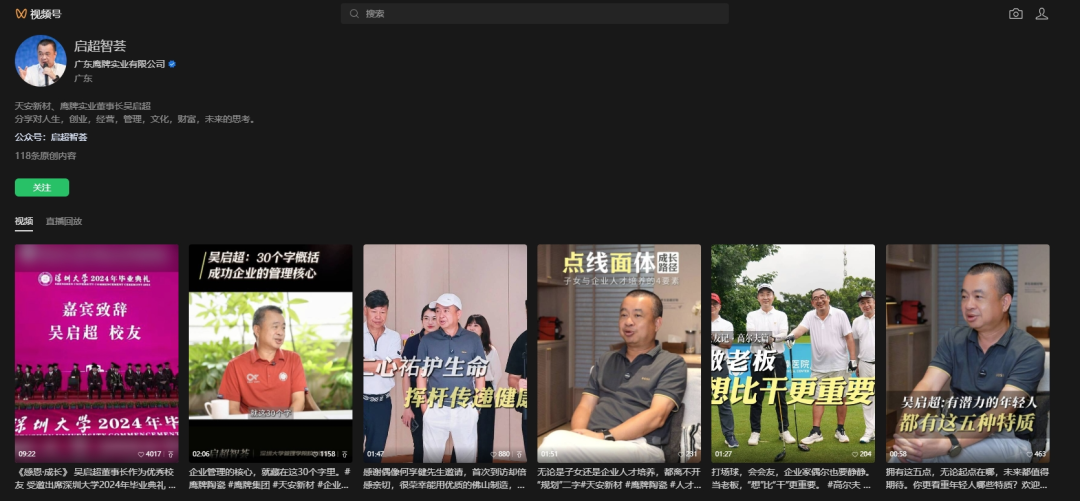Select the 视频 tab
Image resolution: width=1080 pixels, height=501 pixels.
[23, 221]
